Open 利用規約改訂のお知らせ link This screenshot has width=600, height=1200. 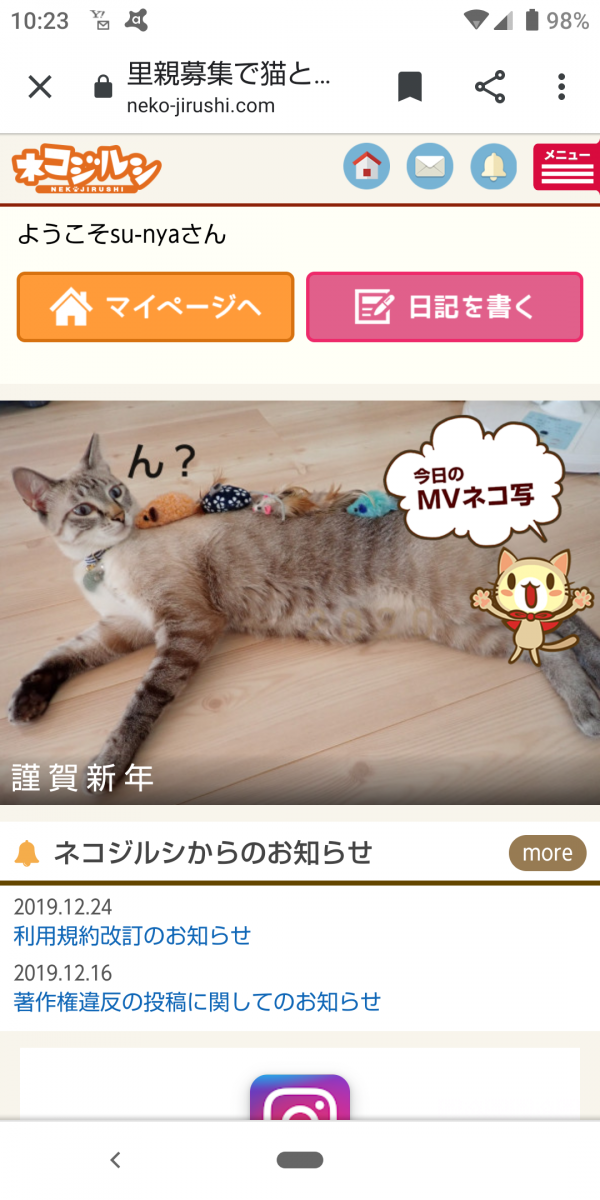[x=132, y=936]
